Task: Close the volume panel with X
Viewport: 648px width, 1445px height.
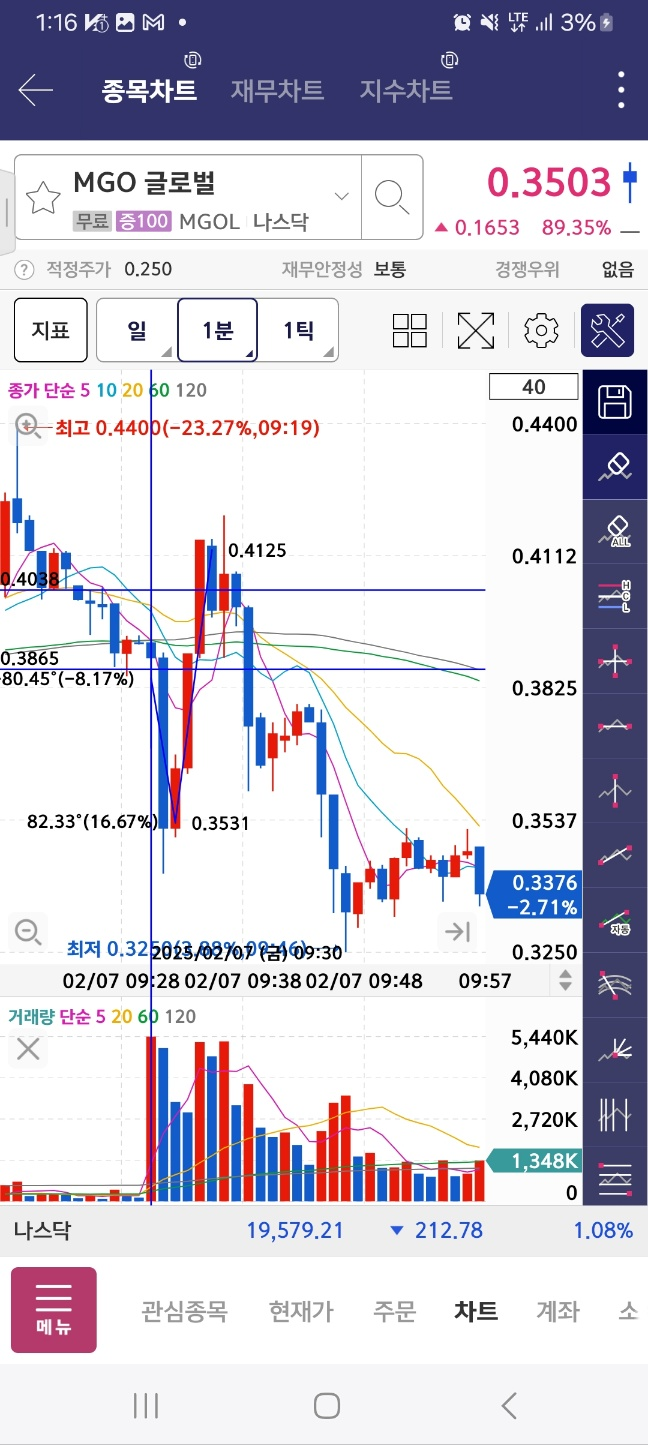Action: (x=28, y=1049)
